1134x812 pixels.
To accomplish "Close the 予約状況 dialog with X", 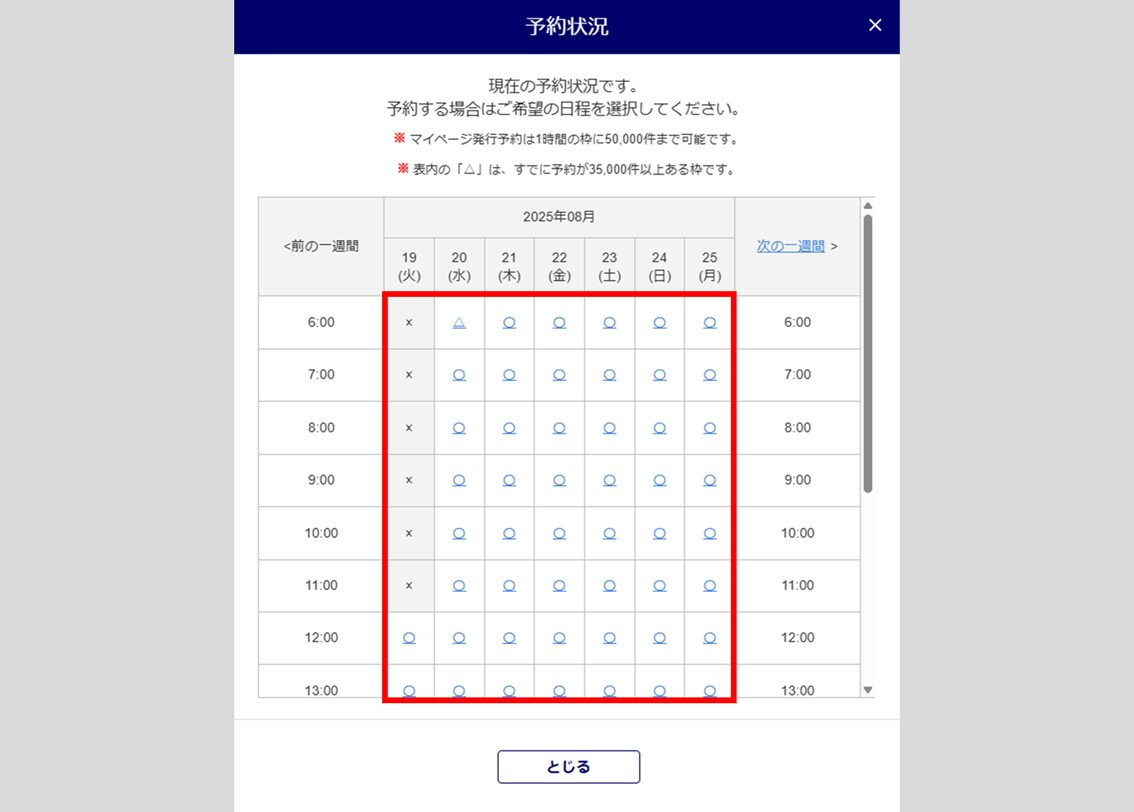I will click(x=875, y=26).
